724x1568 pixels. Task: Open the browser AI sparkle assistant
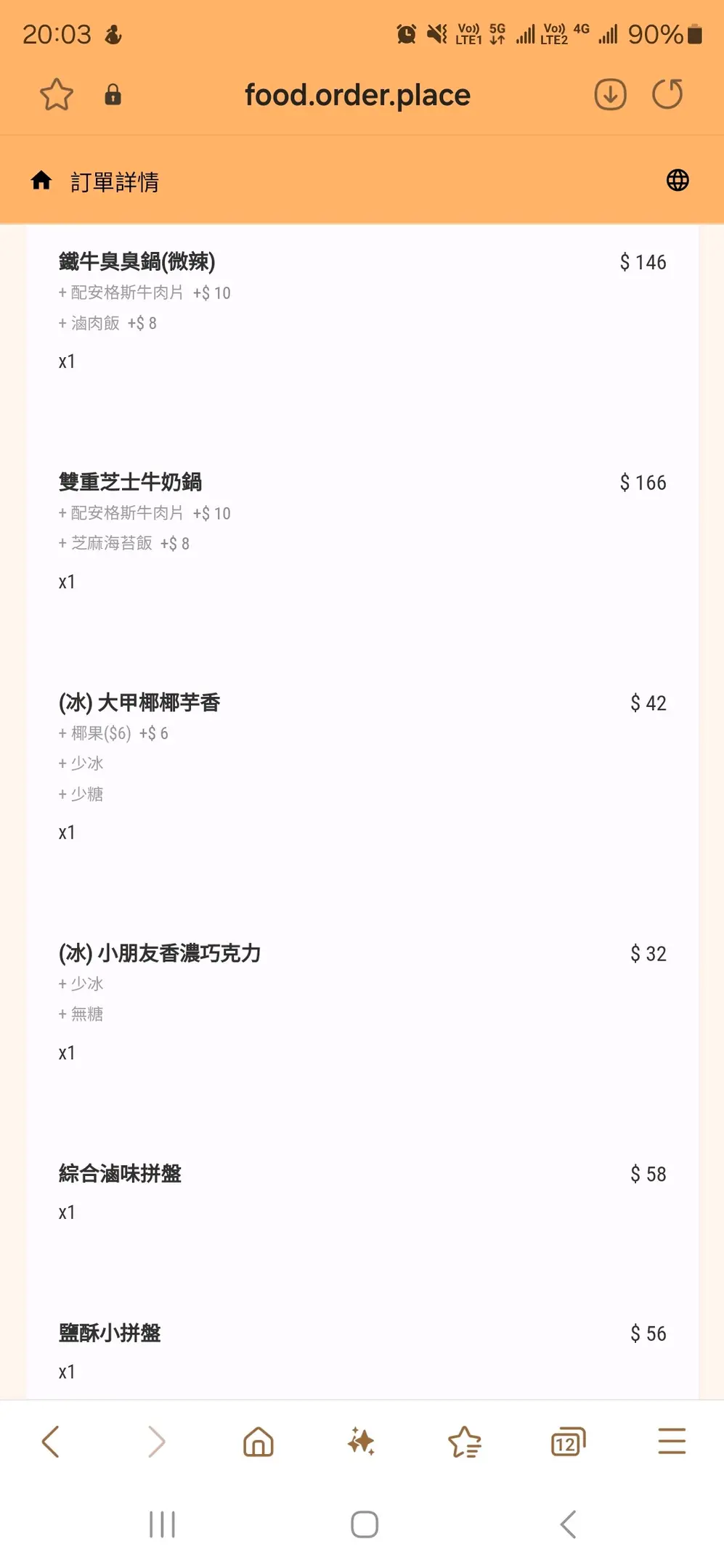pyautogui.click(x=361, y=1441)
